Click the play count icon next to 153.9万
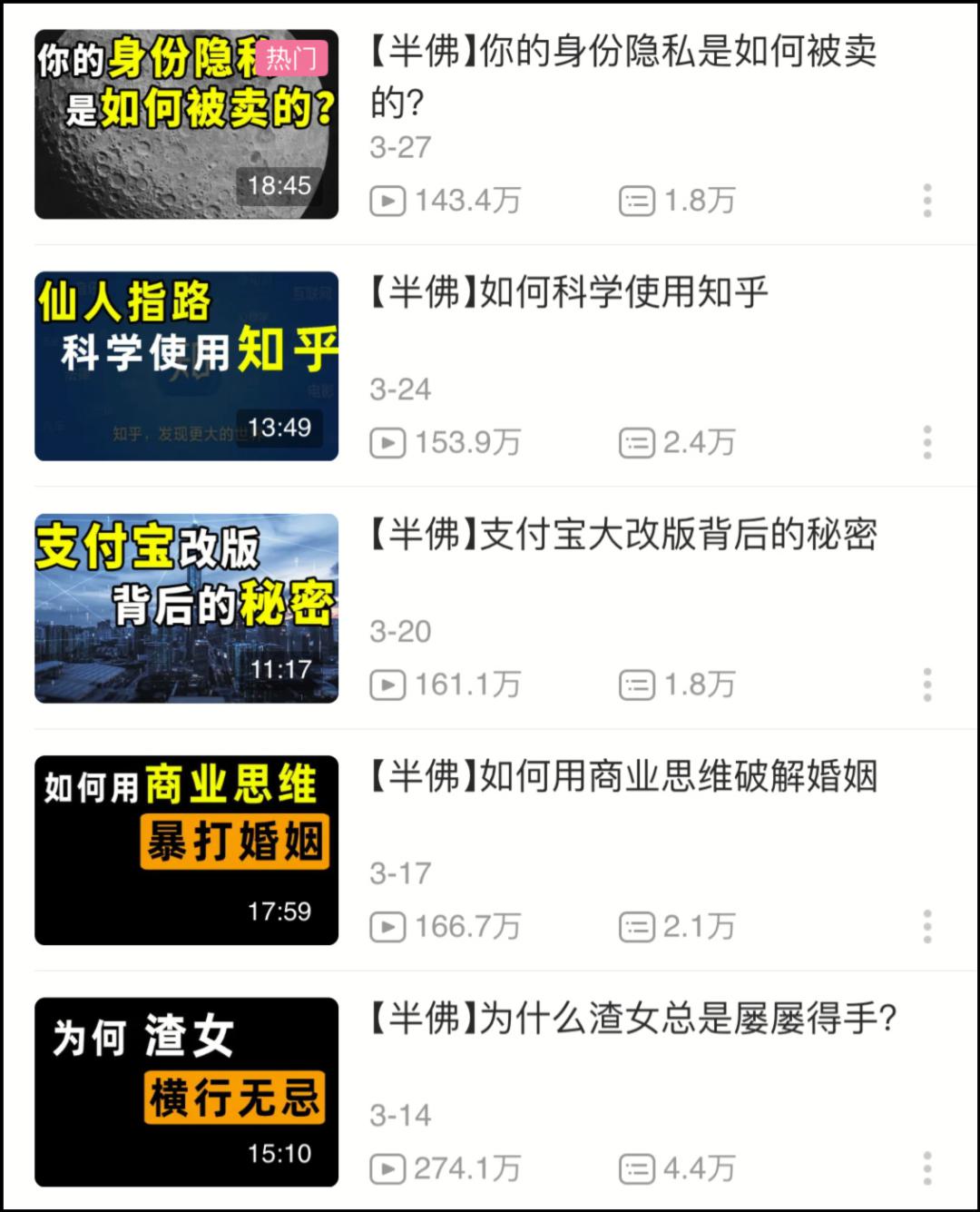 [x=389, y=444]
